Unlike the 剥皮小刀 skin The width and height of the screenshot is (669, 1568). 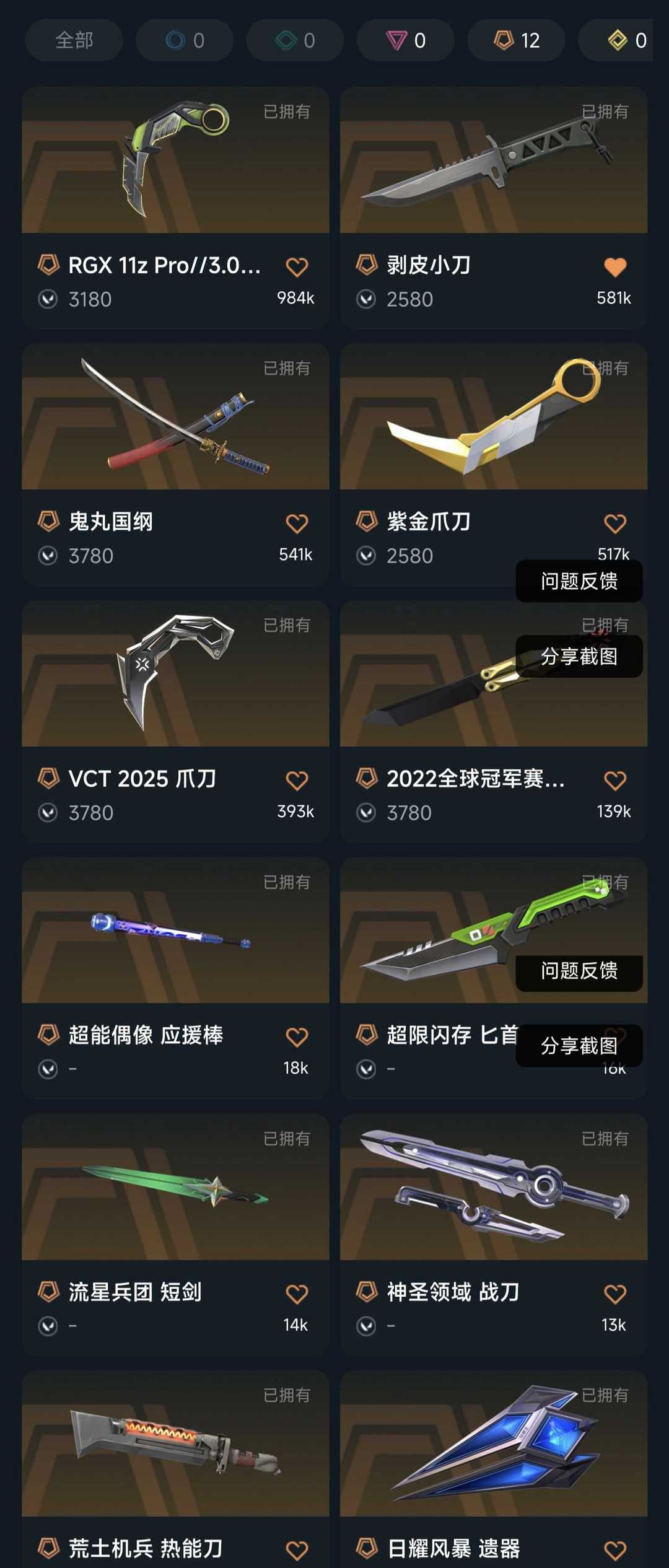coord(614,267)
